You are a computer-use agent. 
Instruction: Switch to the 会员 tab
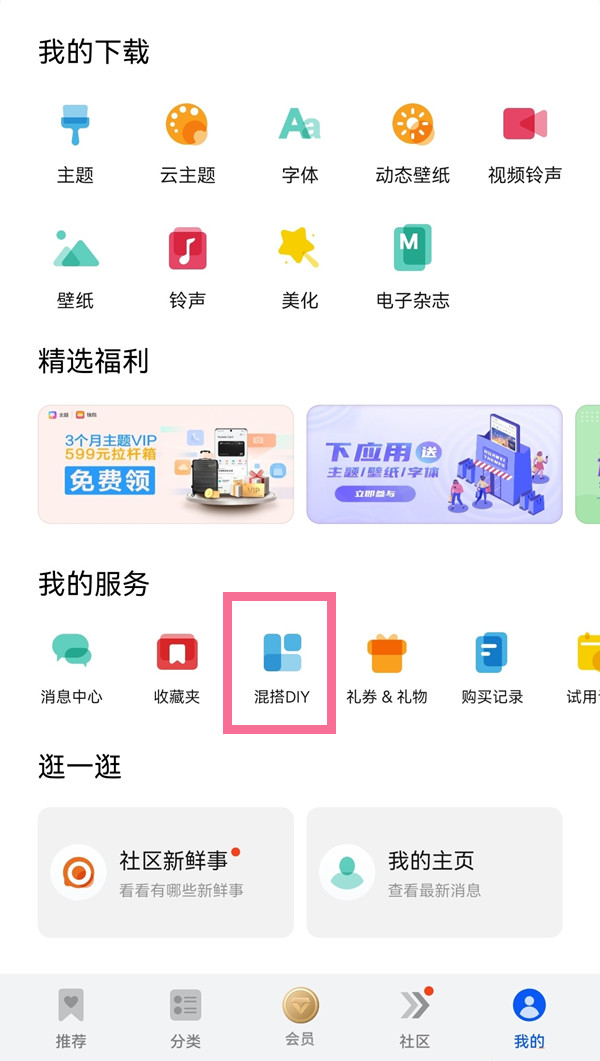[x=299, y=1018]
